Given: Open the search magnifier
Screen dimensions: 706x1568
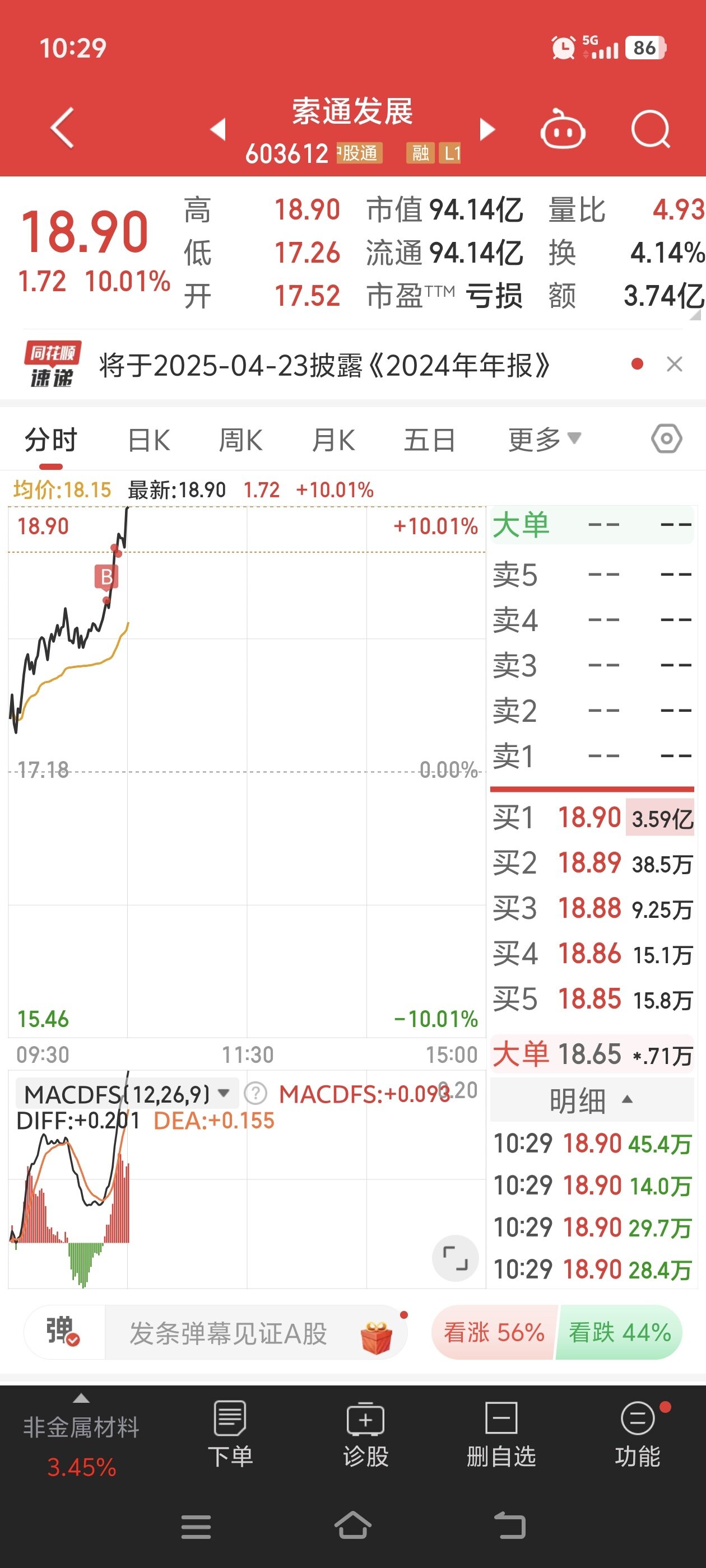Looking at the screenshot, I should 651,129.
